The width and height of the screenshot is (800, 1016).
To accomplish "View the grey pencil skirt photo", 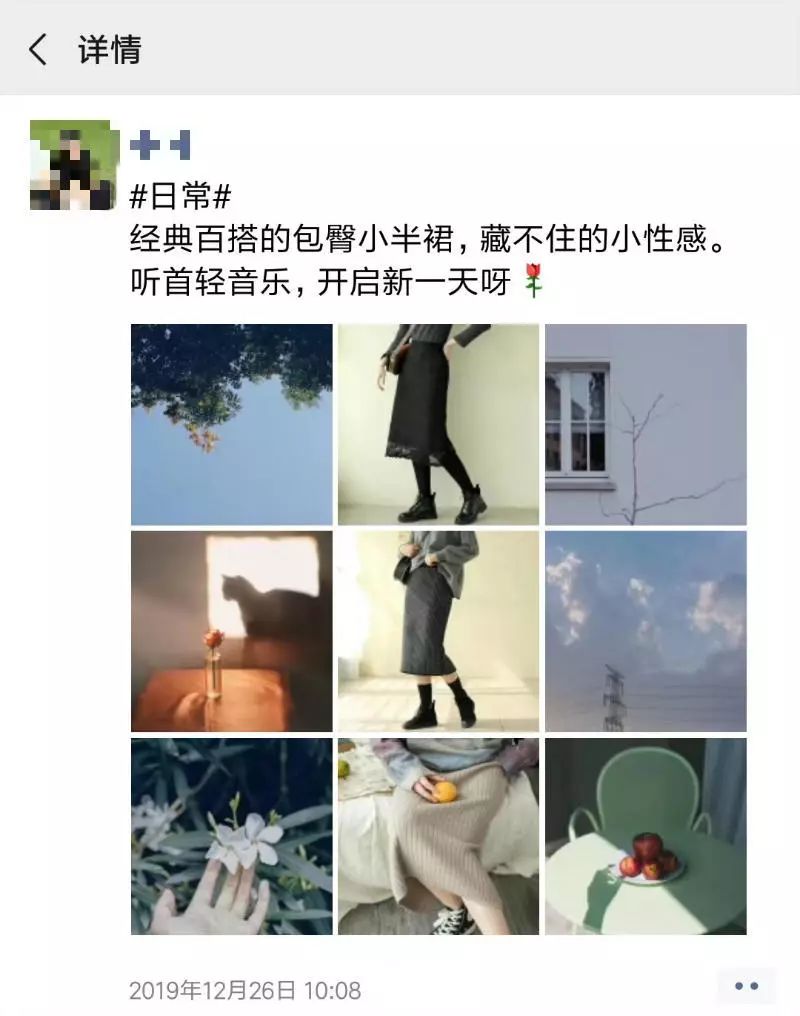I will click(x=438, y=631).
